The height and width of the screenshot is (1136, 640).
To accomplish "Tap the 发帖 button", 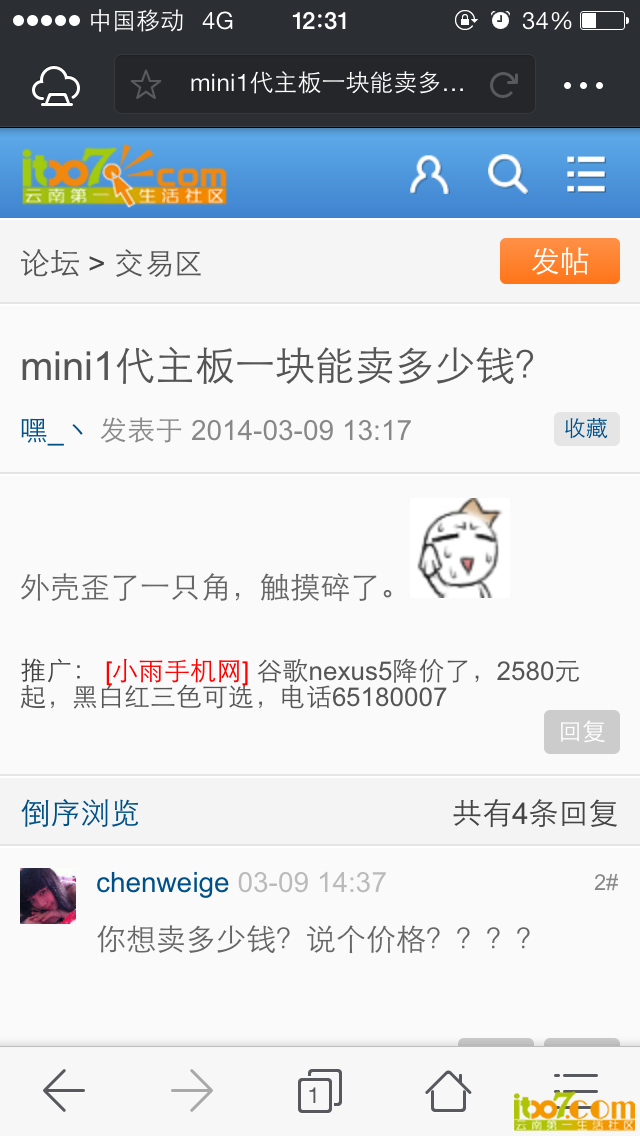I will click(559, 261).
